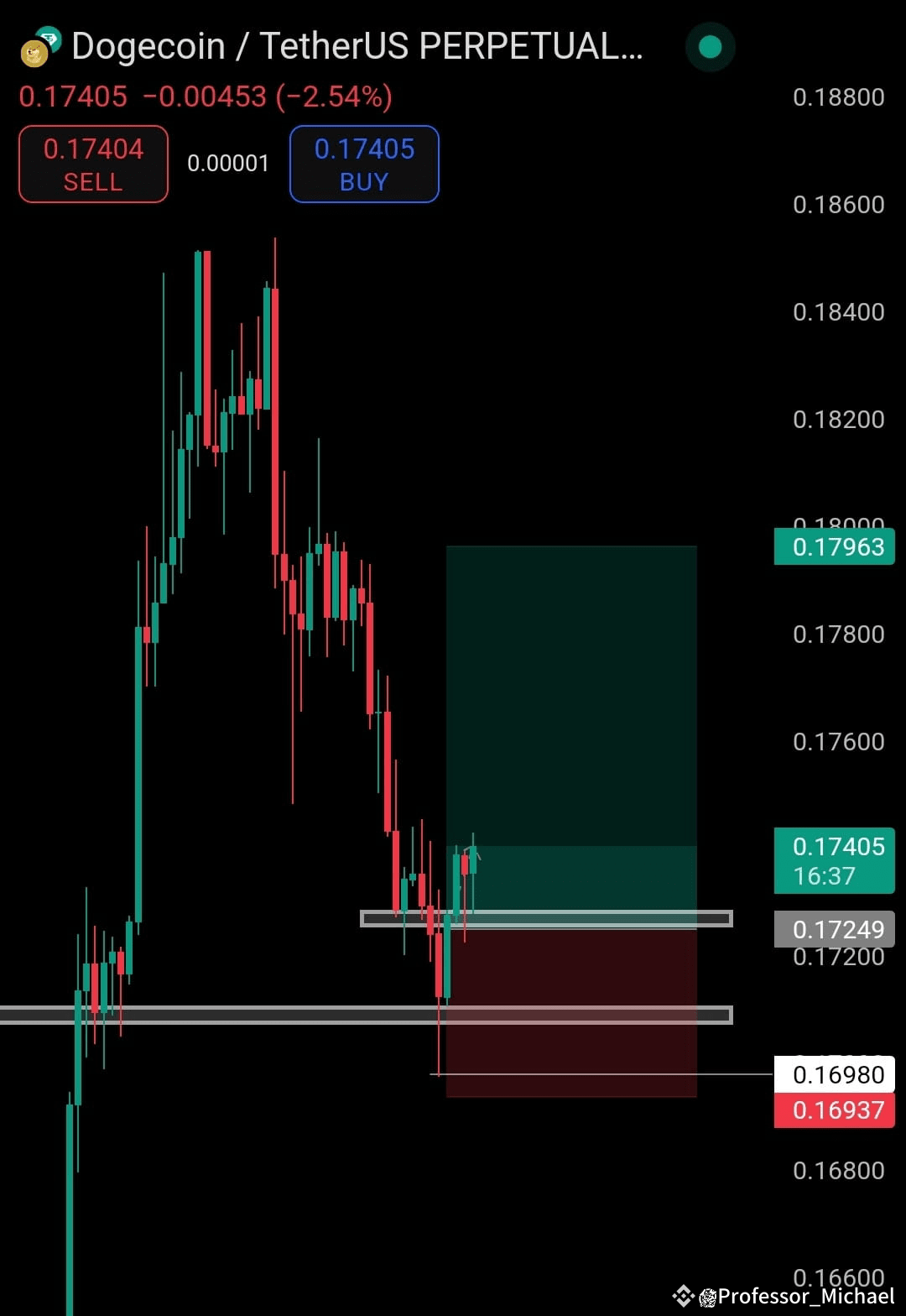Tap the spread value 0.00001 between order buttons

pos(227,164)
